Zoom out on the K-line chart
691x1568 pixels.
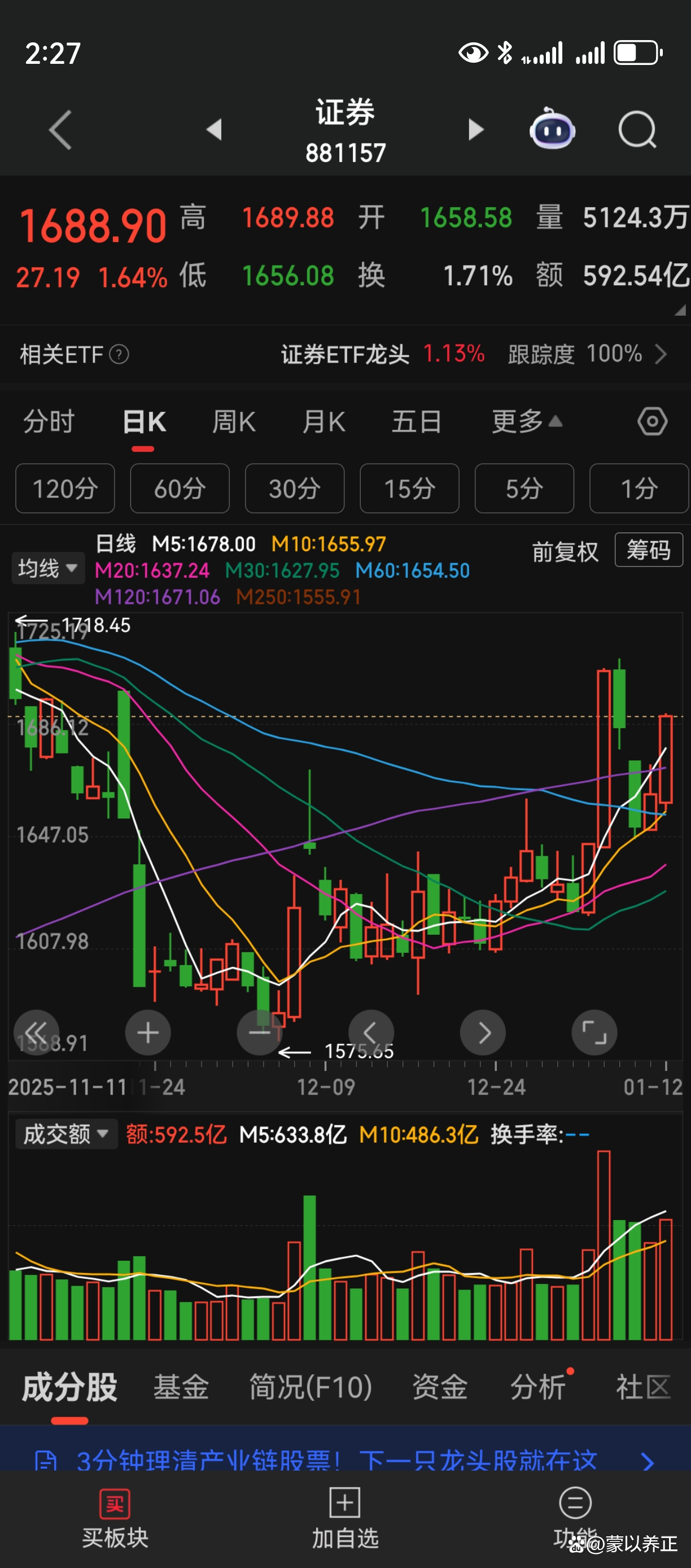point(259,1032)
